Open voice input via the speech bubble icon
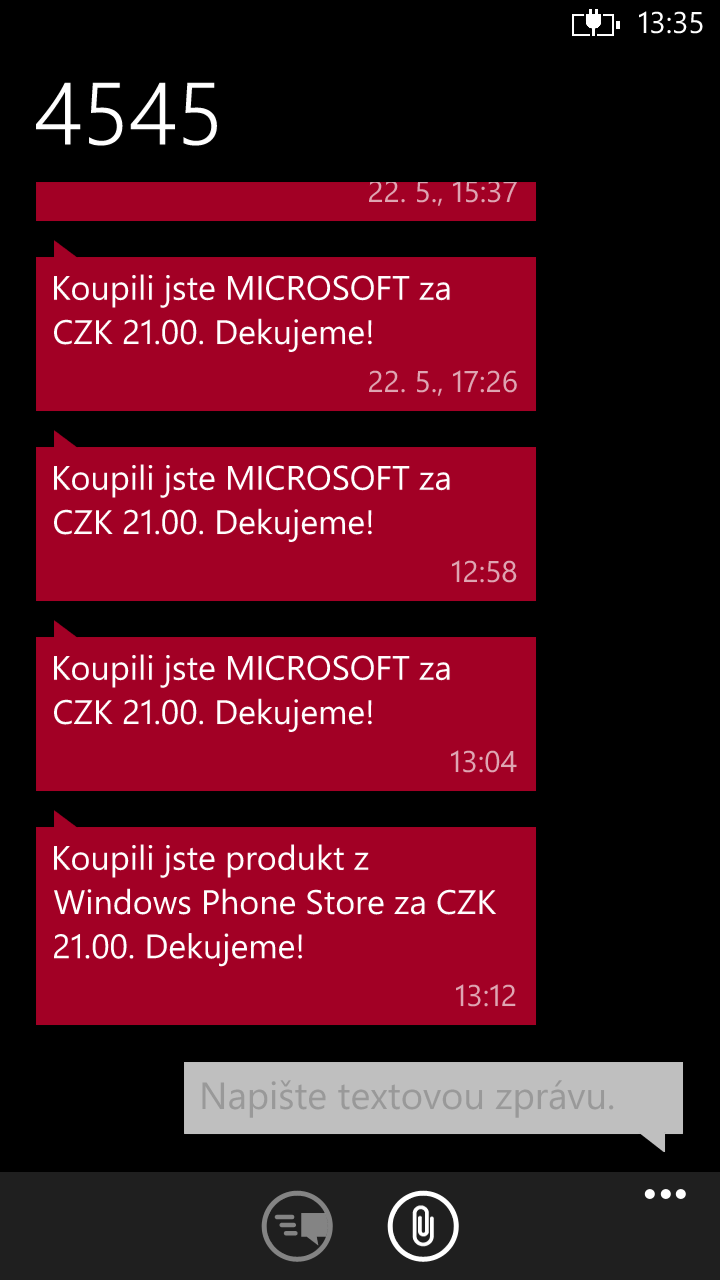Image resolution: width=720 pixels, height=1280 pixels. (295, 1225)
